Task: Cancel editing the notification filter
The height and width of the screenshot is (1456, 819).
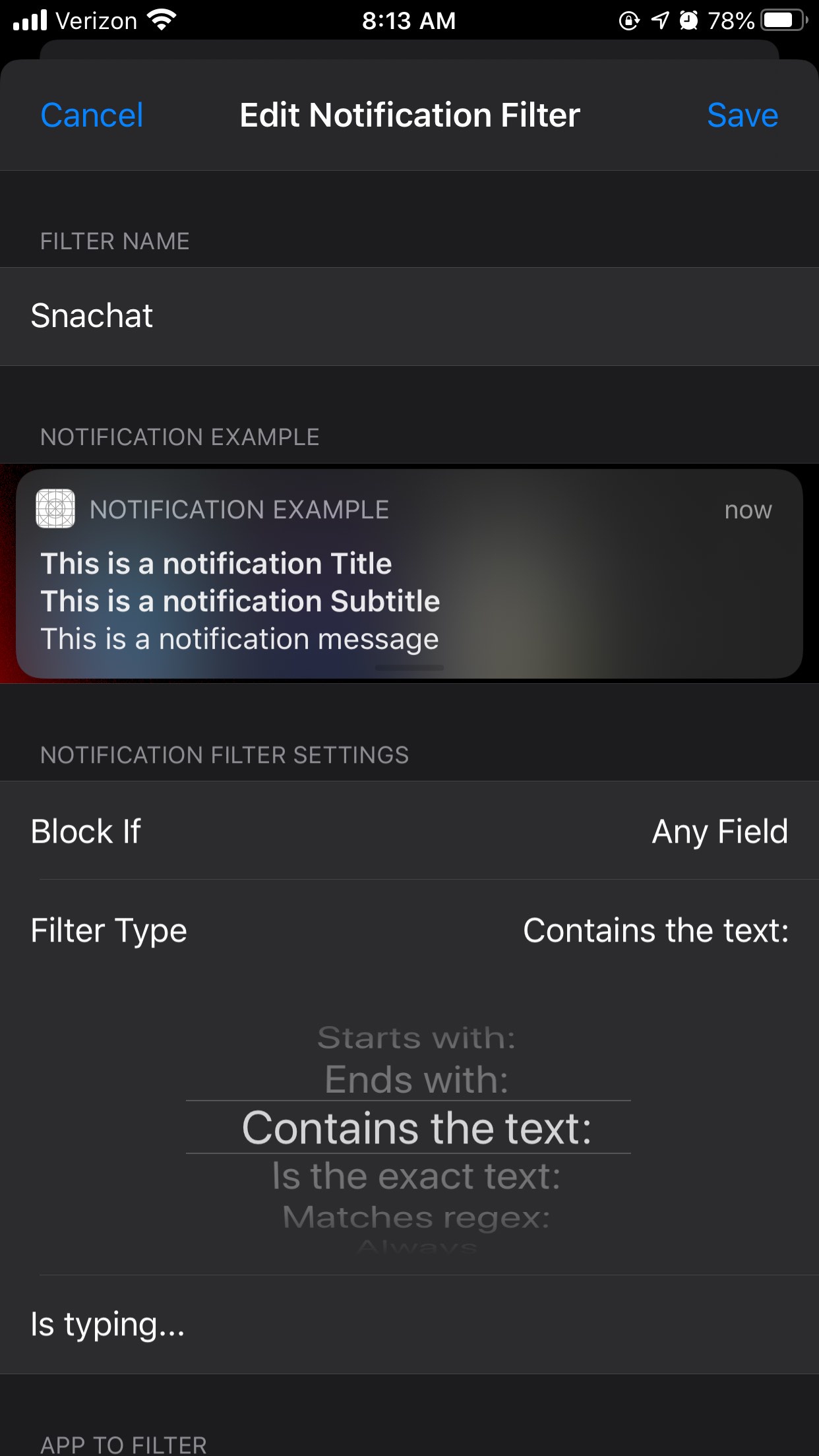Action: tap(92, 115)
